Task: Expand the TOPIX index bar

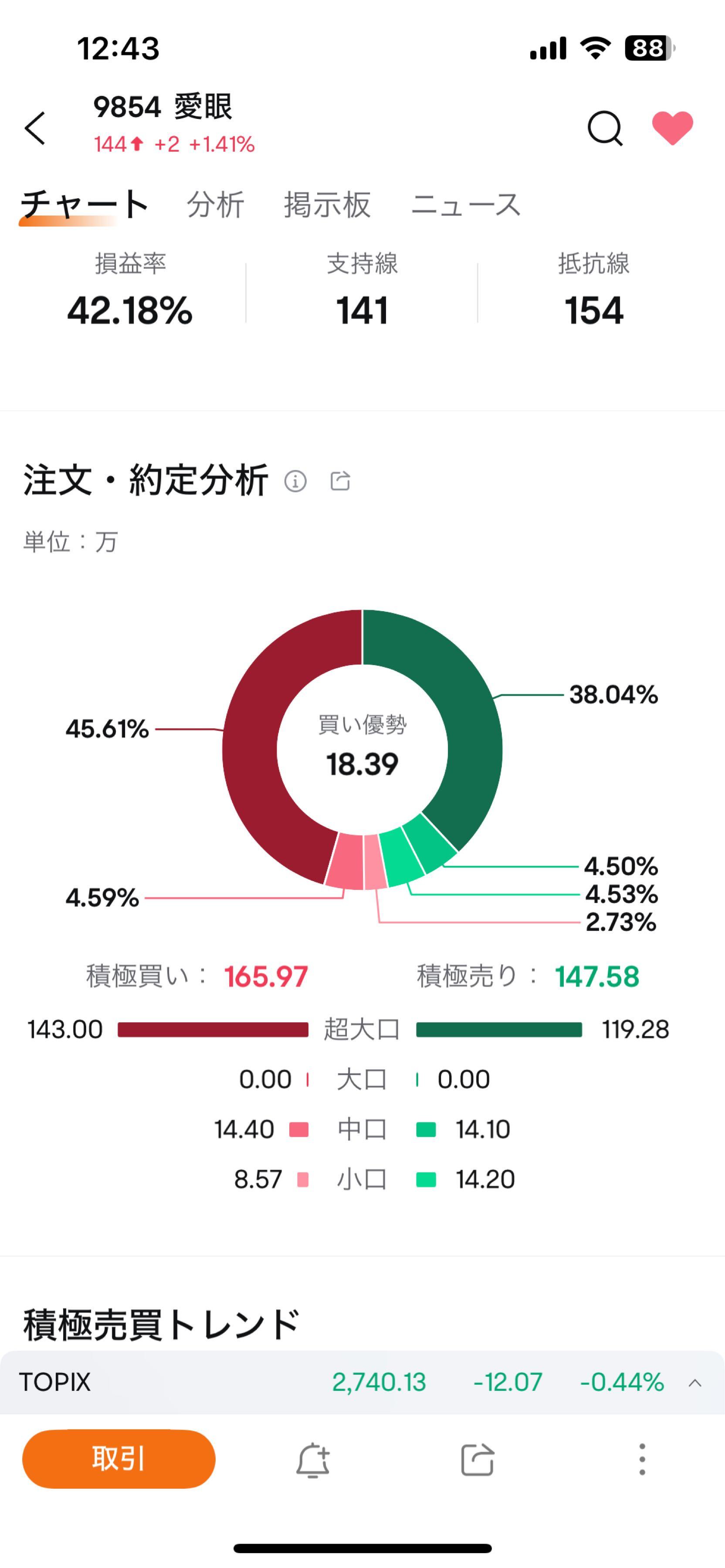Action: pyautogui.click(x=695, y=1383)
